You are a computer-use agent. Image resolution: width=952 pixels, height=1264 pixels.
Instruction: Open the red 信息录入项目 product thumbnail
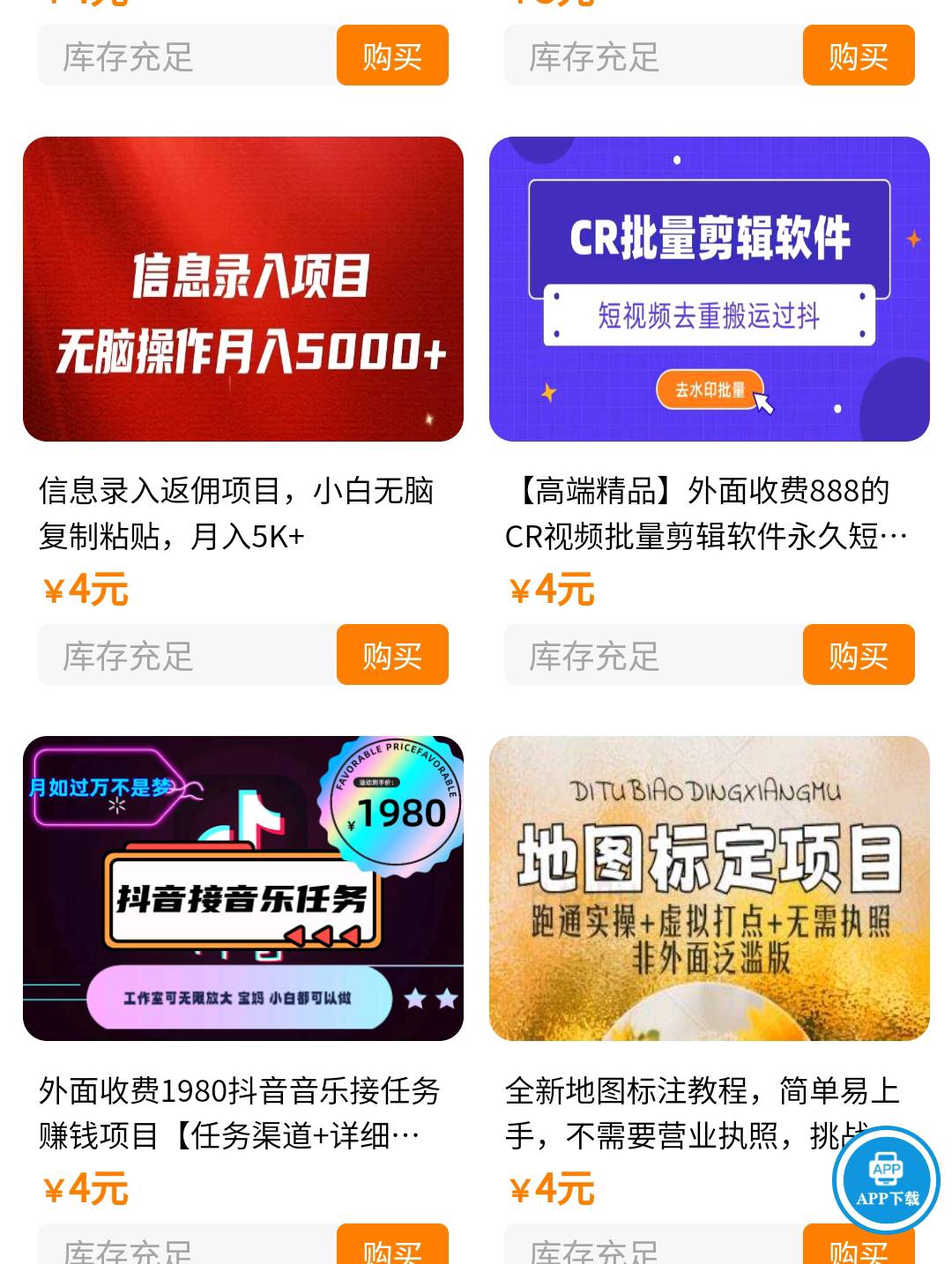[x=242, y=289]
